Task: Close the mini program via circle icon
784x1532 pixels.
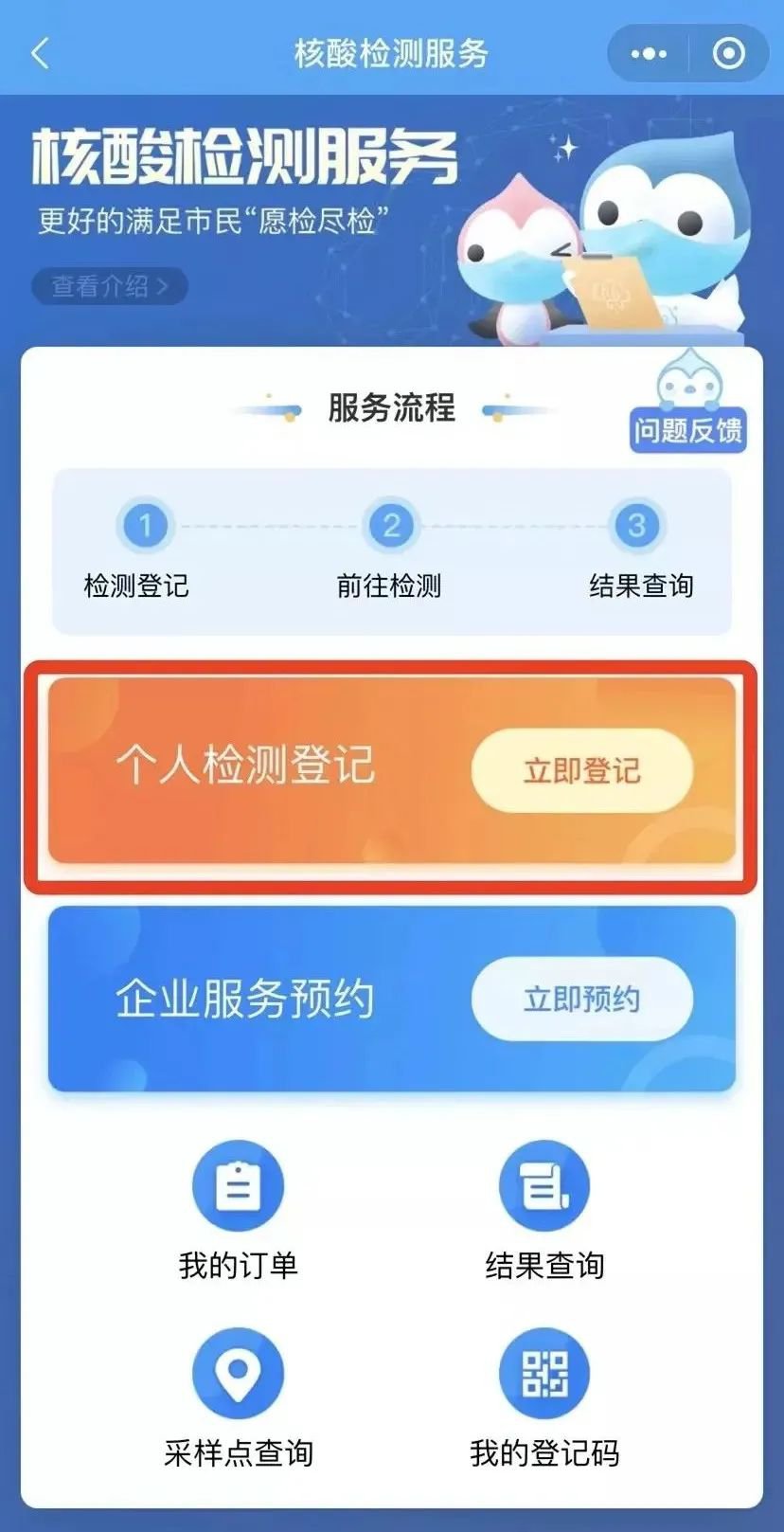Action: [x=728, y=54]
